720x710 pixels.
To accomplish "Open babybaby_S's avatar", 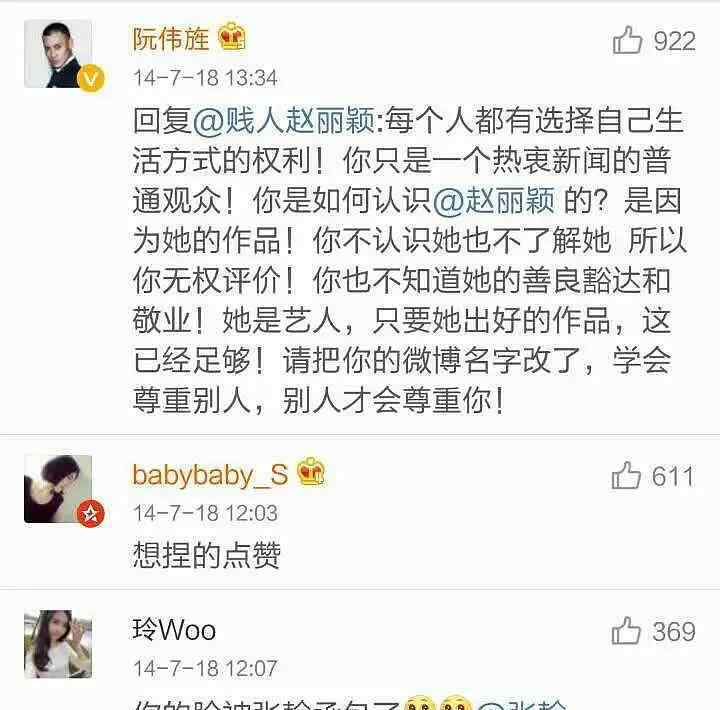I will (57, 489).
